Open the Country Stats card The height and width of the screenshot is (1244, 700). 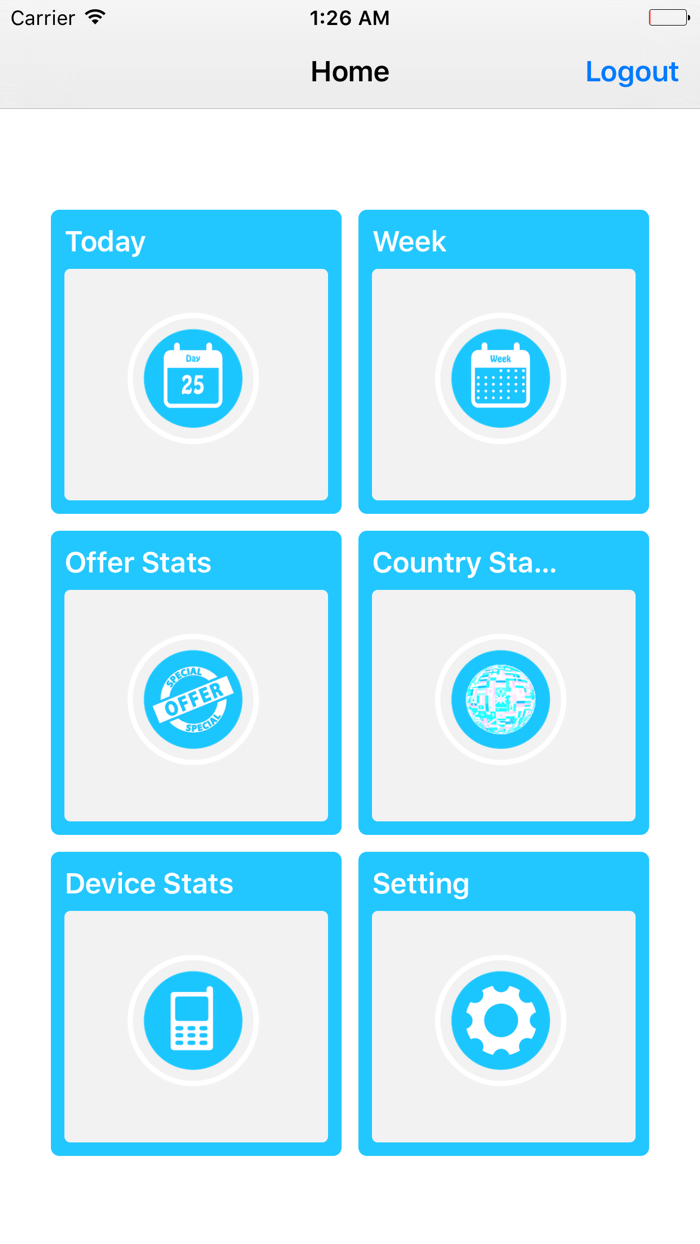point(504,683)
